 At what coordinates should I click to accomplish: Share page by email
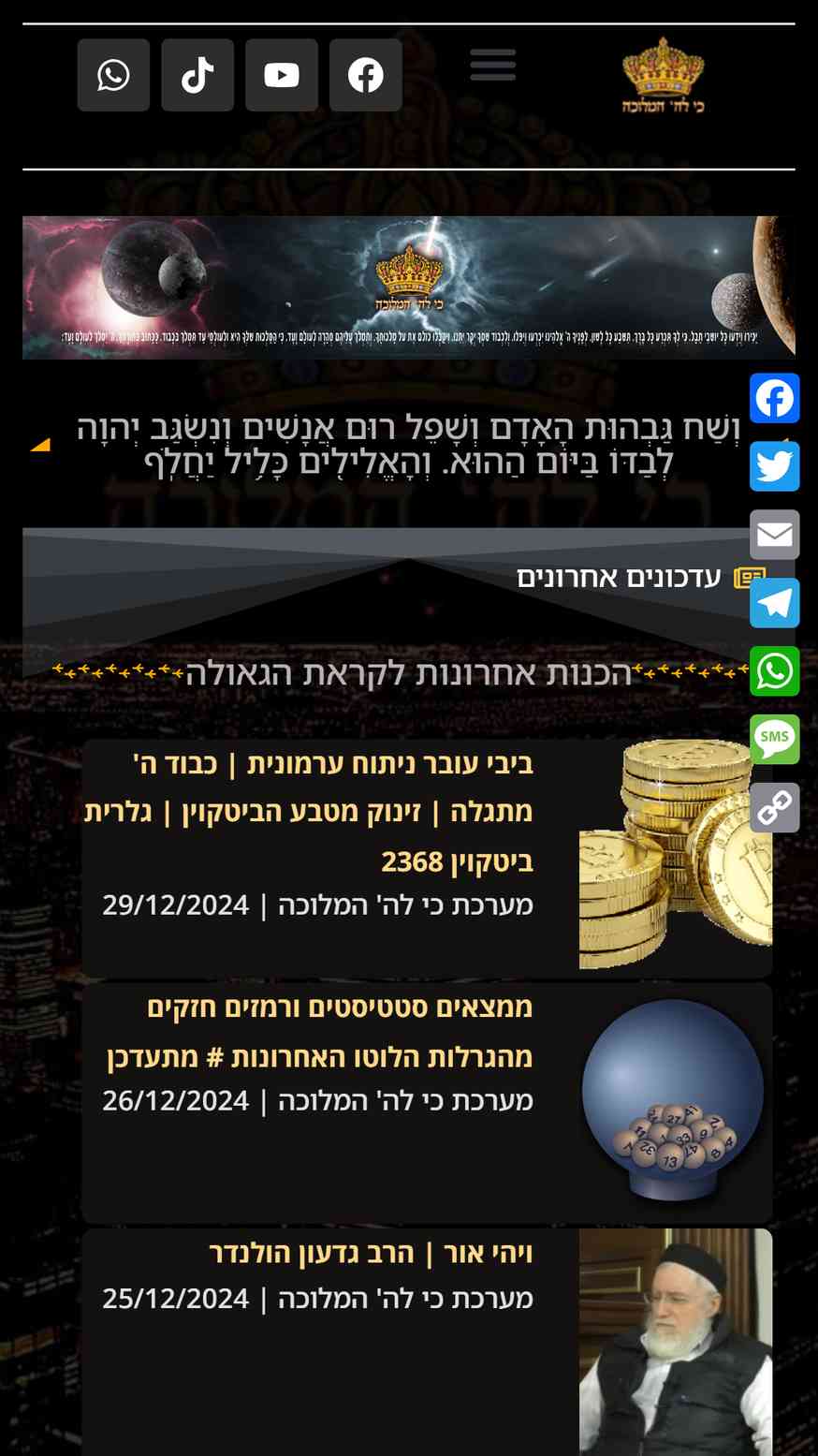775,535
